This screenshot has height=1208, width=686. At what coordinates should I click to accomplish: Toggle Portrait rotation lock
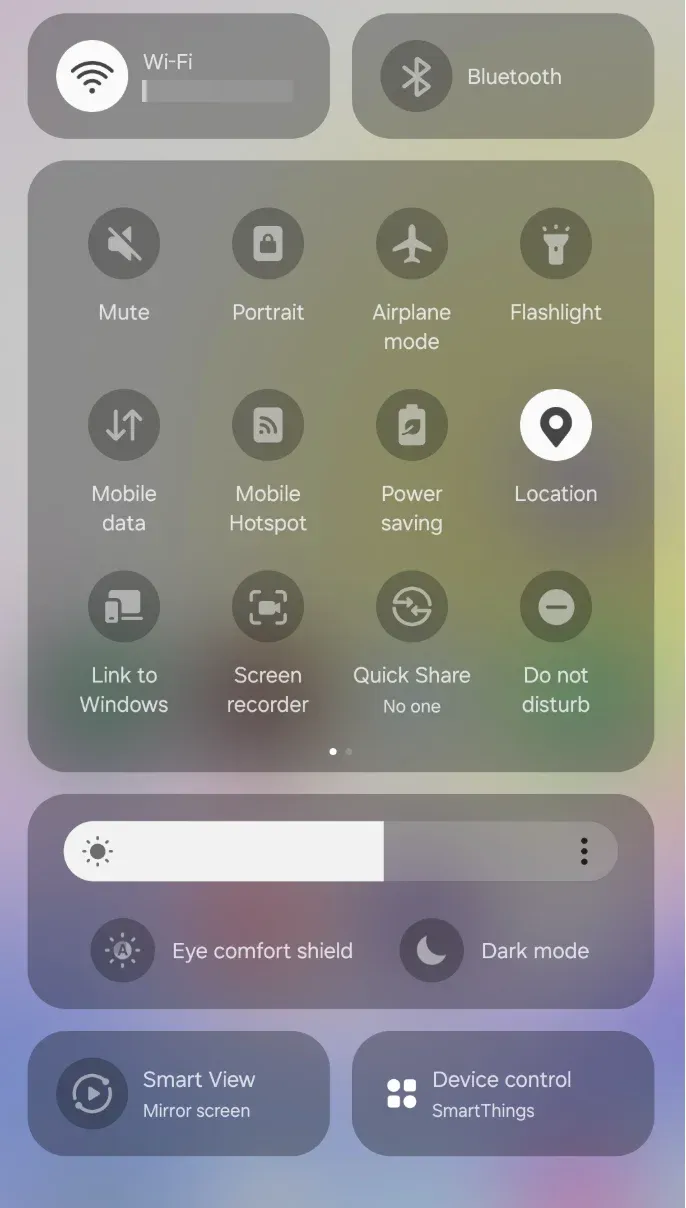click(268, 244)
